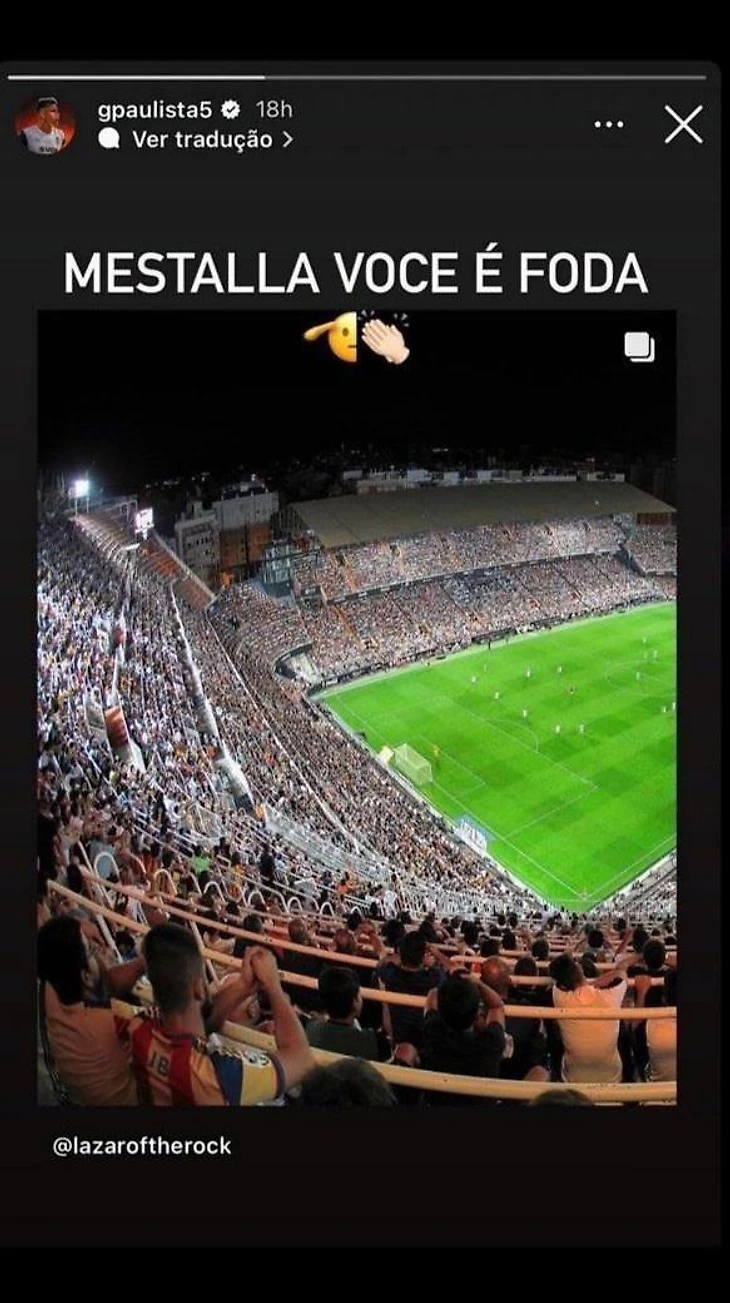Close the story viewer
Viewport: 730px width, 1303px height.
tap(684, 125)
